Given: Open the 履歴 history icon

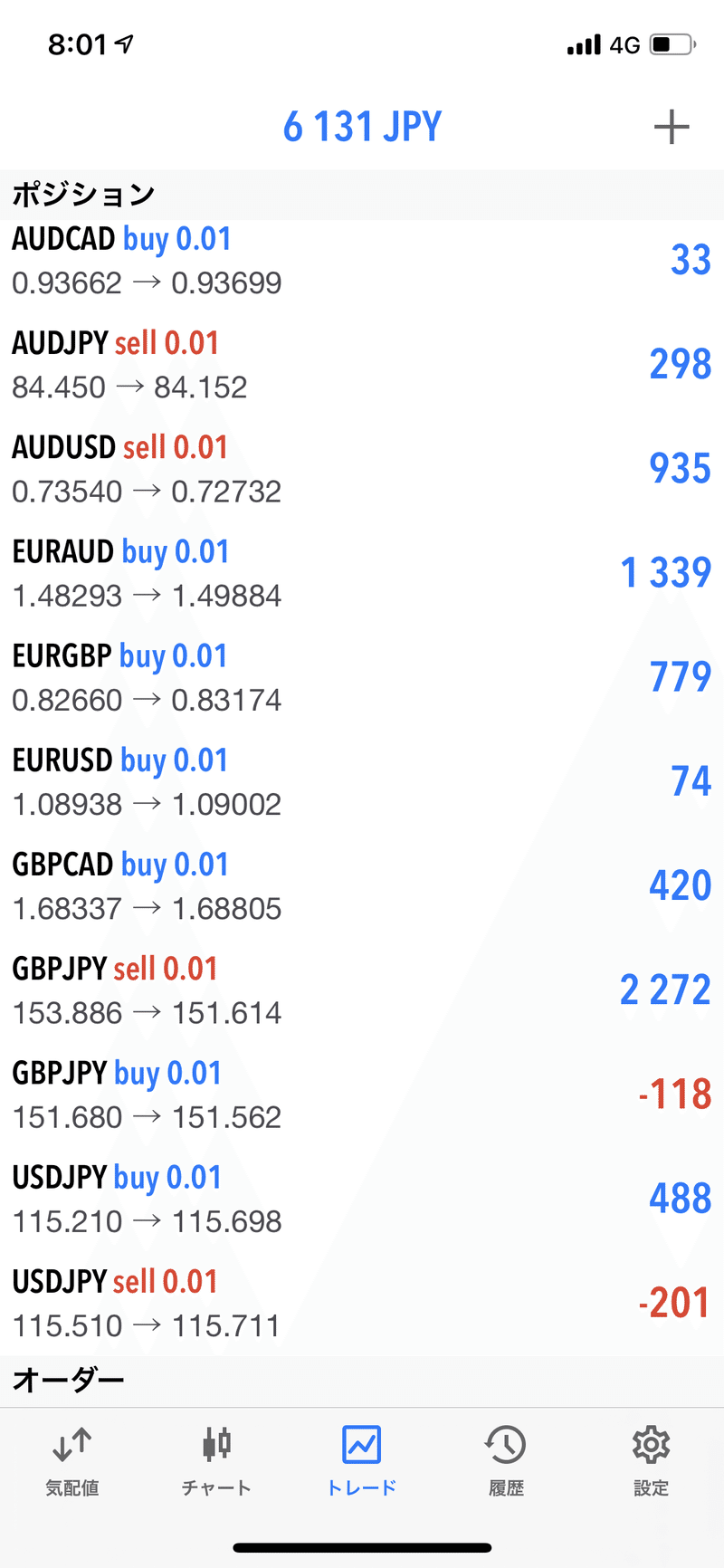Looking at the screenshot, I should (506, 1460).
